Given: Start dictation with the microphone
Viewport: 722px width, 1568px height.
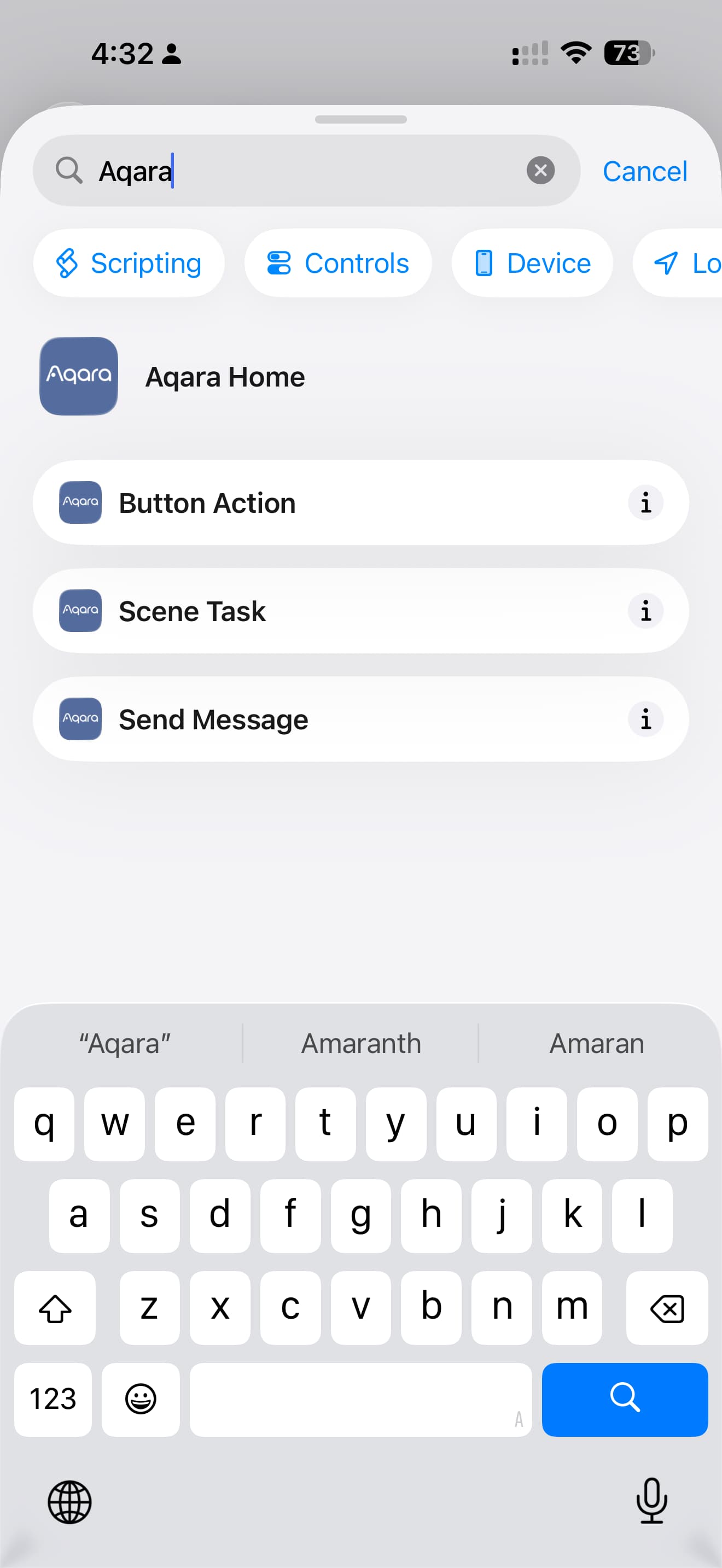Looking at the screenshot, I should coord(651,1500).
